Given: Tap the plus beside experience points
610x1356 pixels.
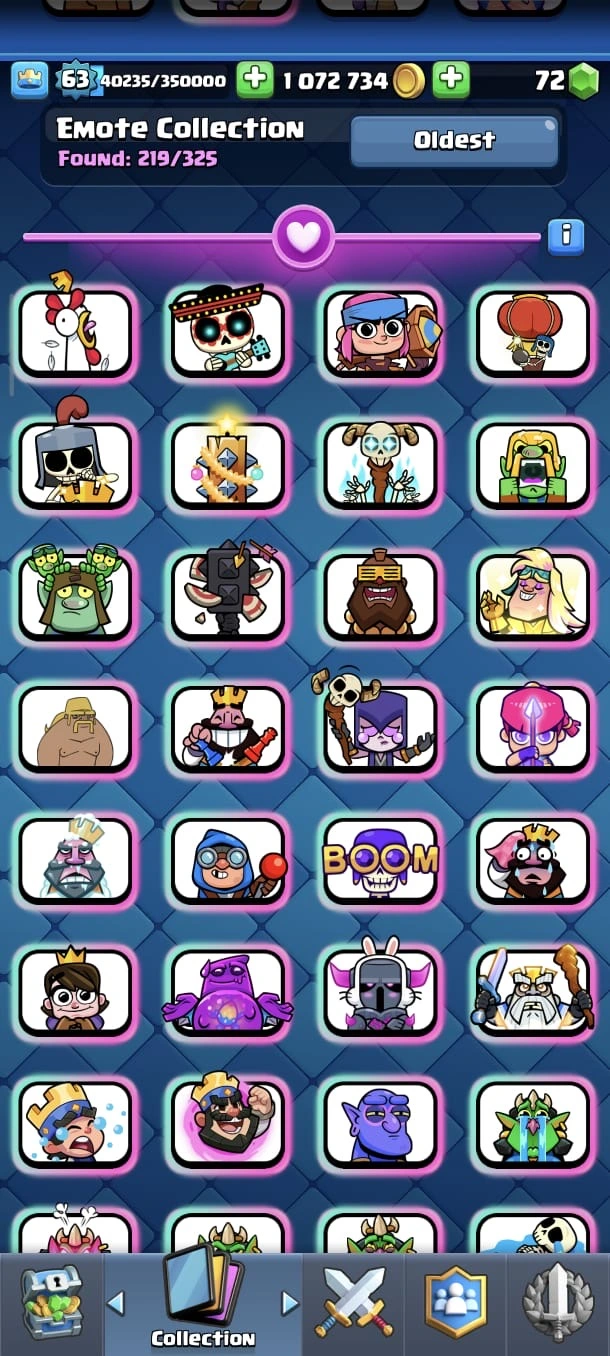Looking at the screenshot, I should point(255,79).
